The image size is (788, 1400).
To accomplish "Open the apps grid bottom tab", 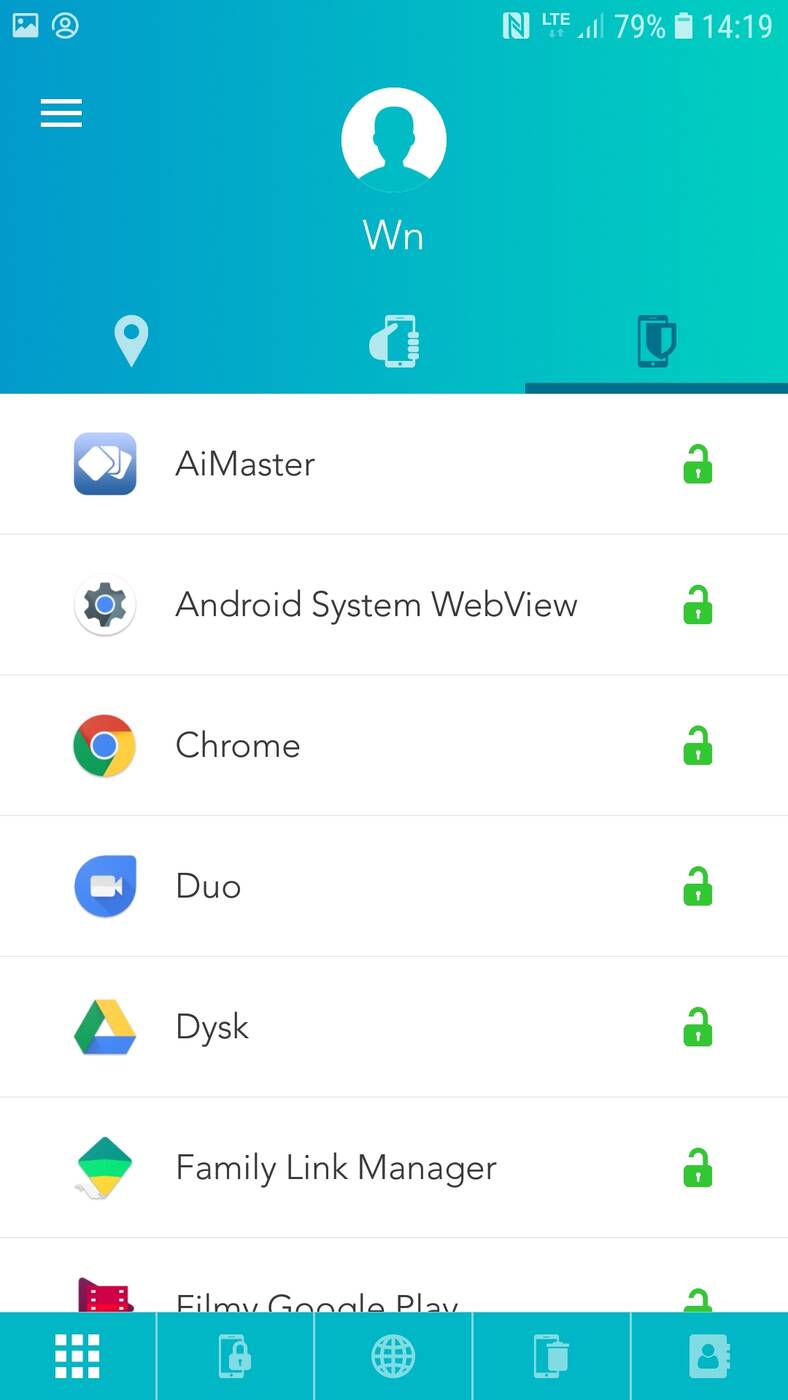I will pyautogui.click(x=78, y=1357).
